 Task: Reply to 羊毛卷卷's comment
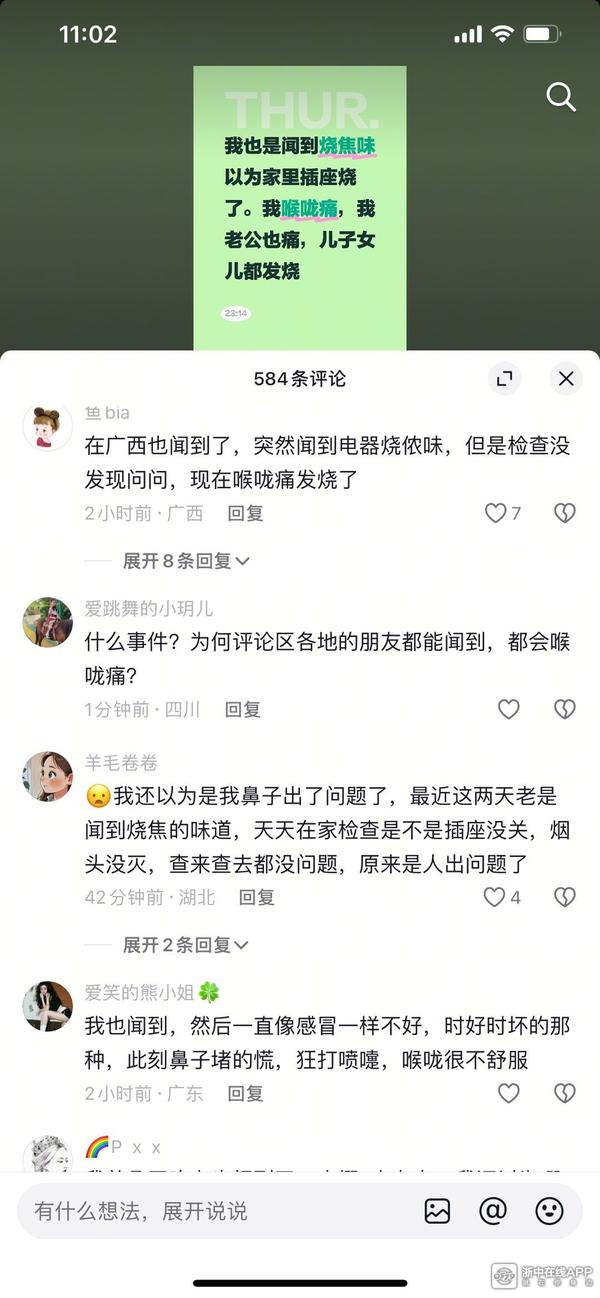click(x=256, y=897)
